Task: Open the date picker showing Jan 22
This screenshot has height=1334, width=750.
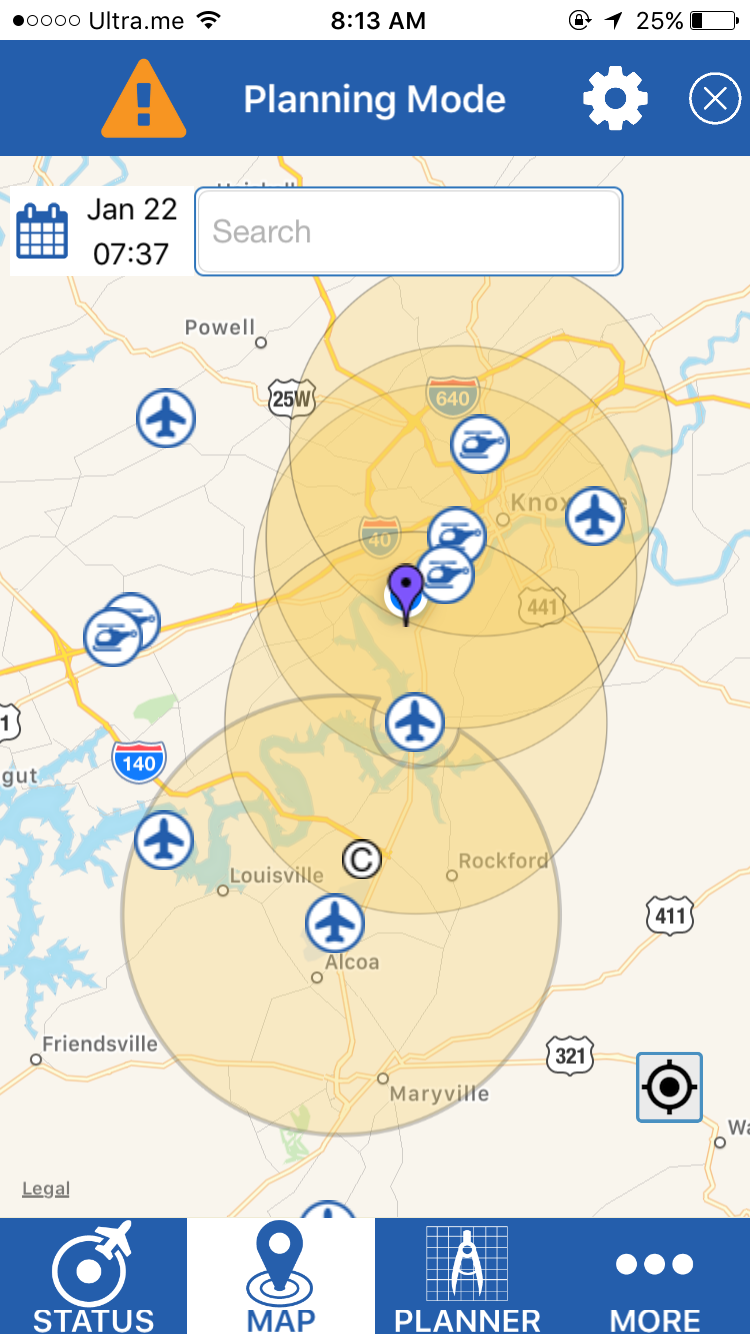Action: [97, 231]
